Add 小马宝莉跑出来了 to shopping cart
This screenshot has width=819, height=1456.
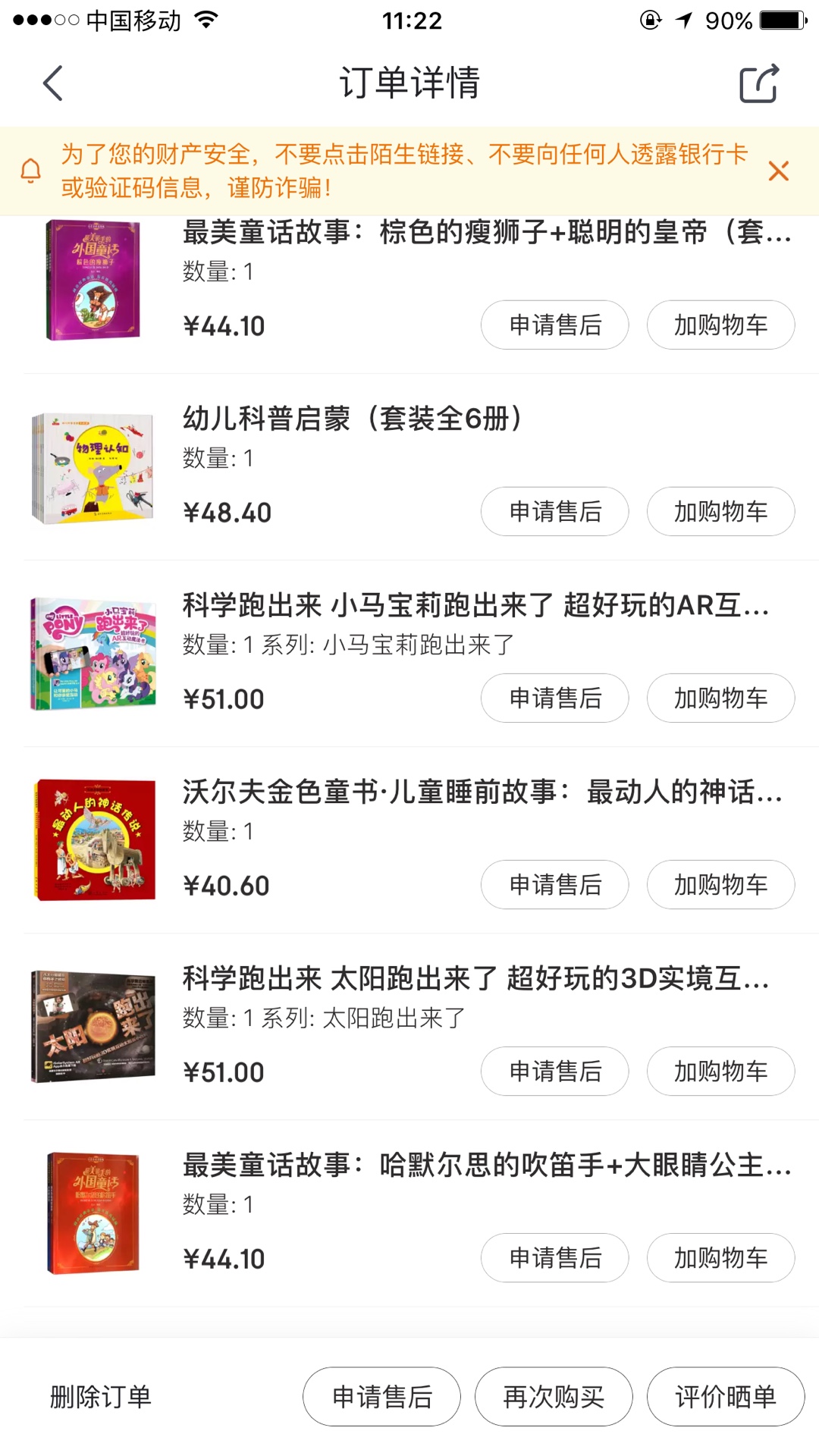[720, 698]
